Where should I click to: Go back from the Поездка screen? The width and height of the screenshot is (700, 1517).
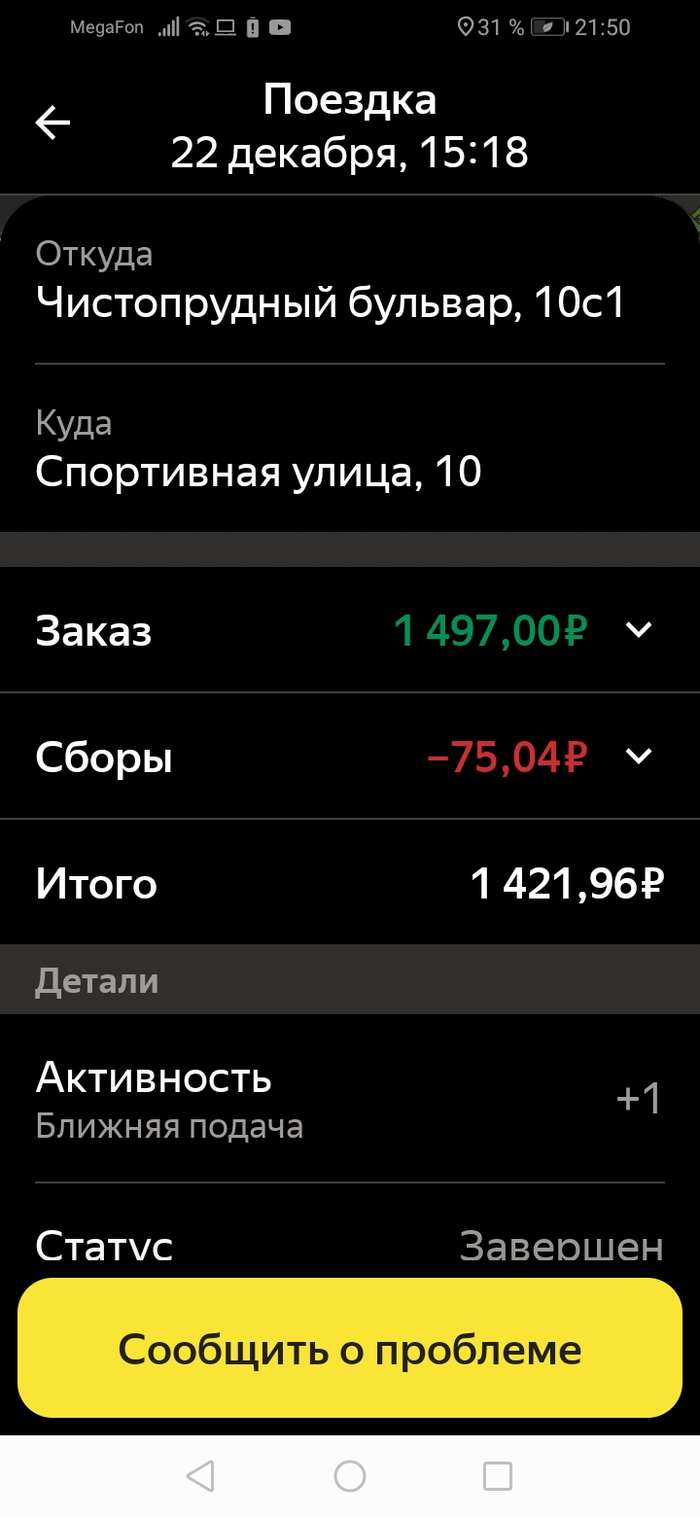[x=53, y=122]
